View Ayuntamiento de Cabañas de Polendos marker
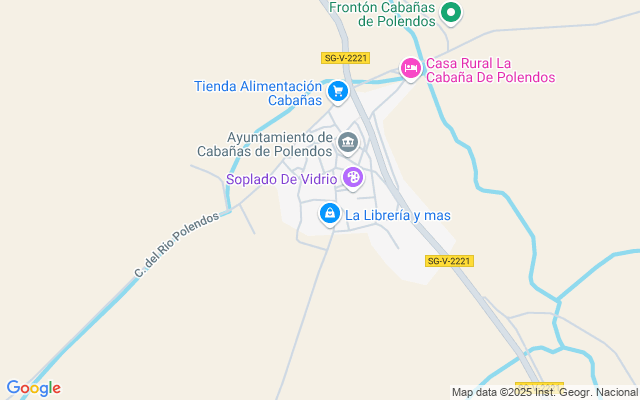This screenshot has width=640, height=400. coord(348,143)
